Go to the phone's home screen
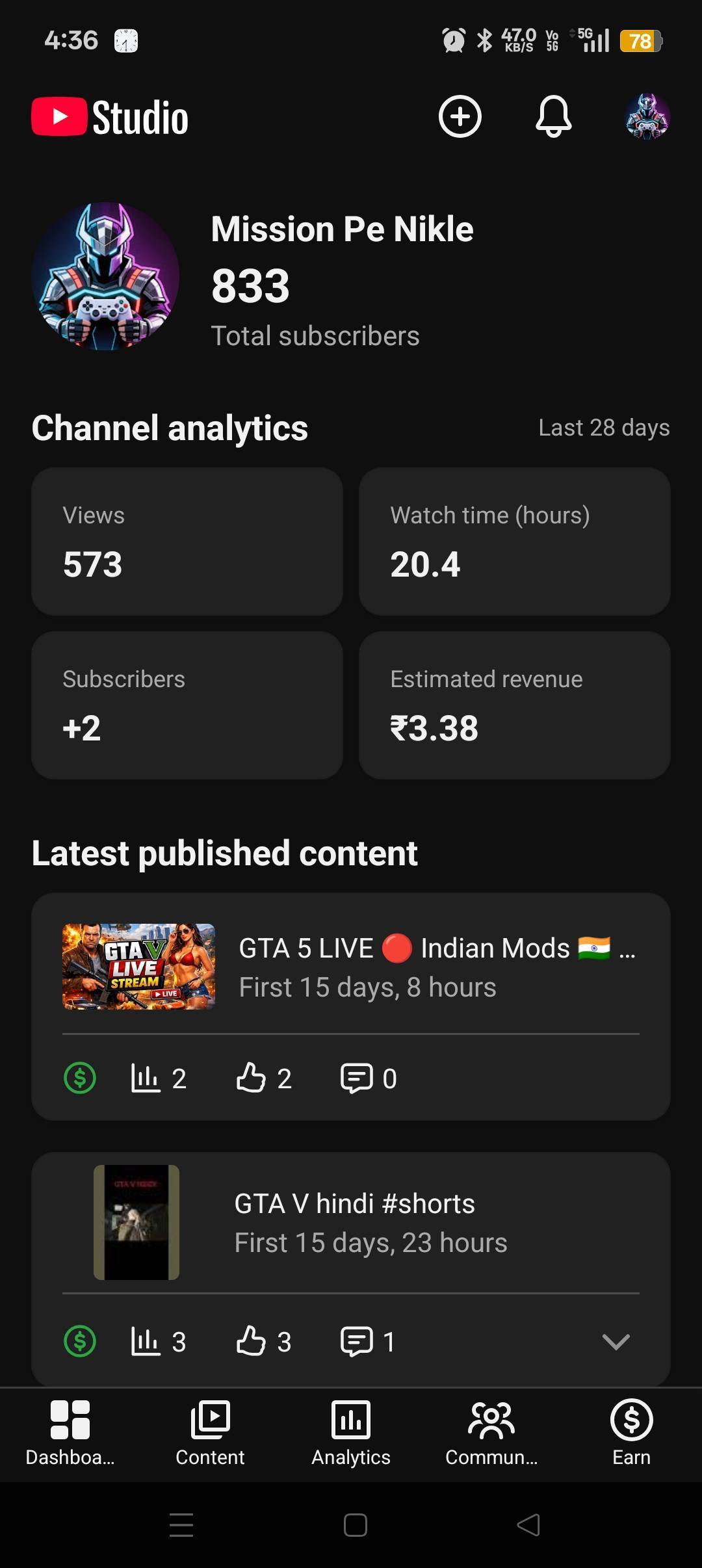Screen dimensions: 702x1568 click(355, 1525)
